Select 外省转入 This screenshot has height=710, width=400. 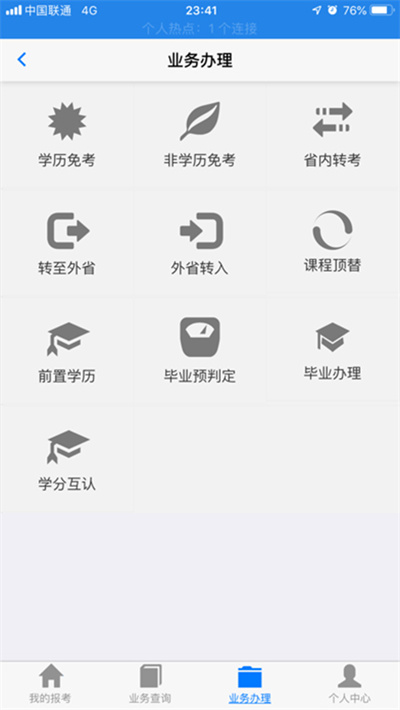pos(200,243)
